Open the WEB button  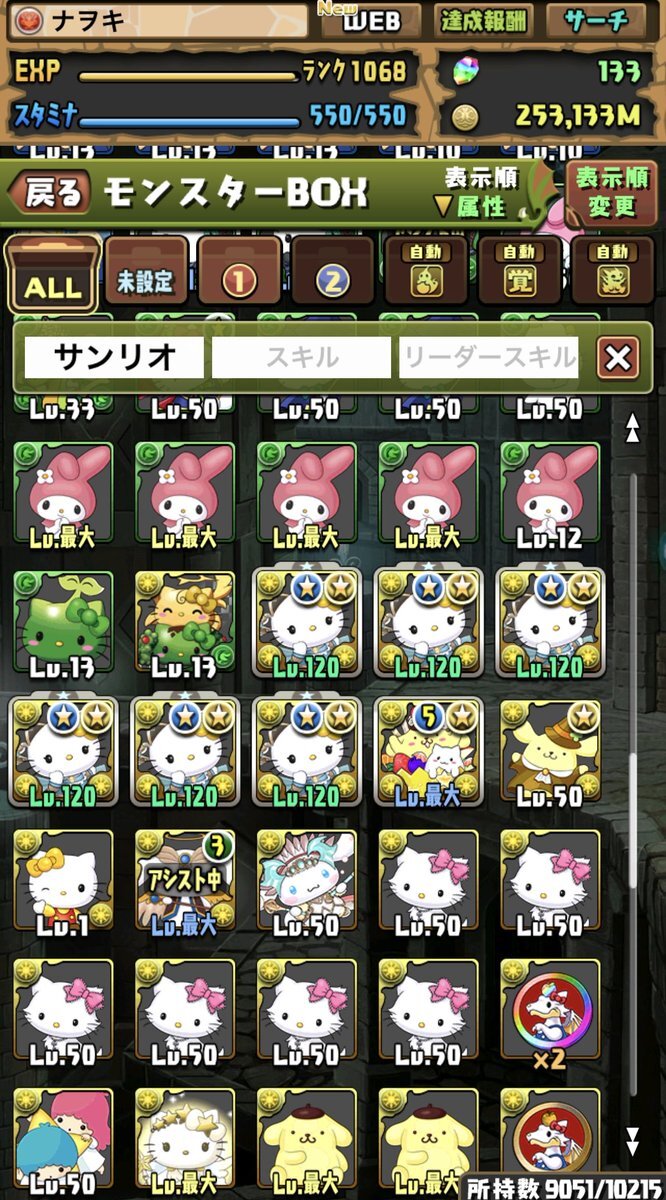coord(372,21)
